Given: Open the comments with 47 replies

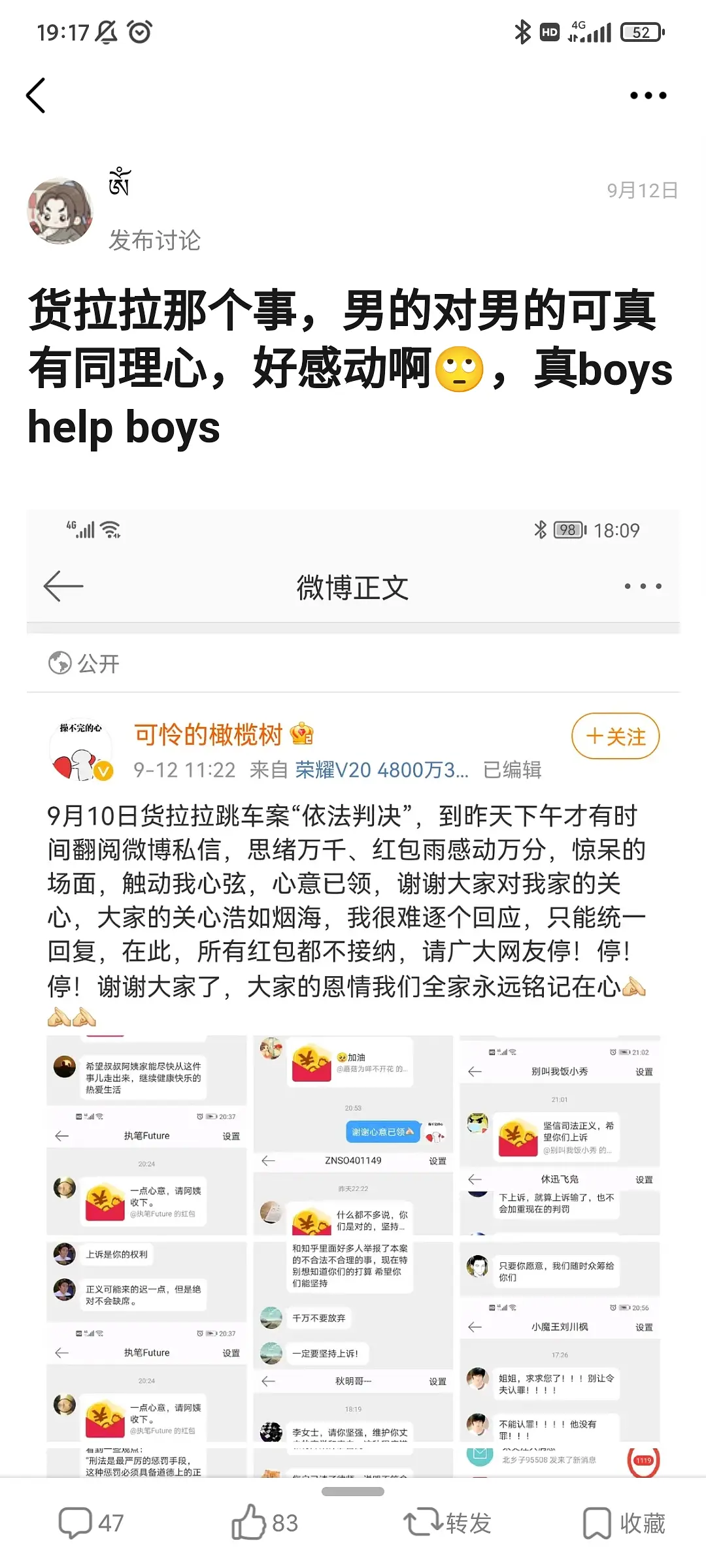Looking at the screenshot, I should 91,1523.
